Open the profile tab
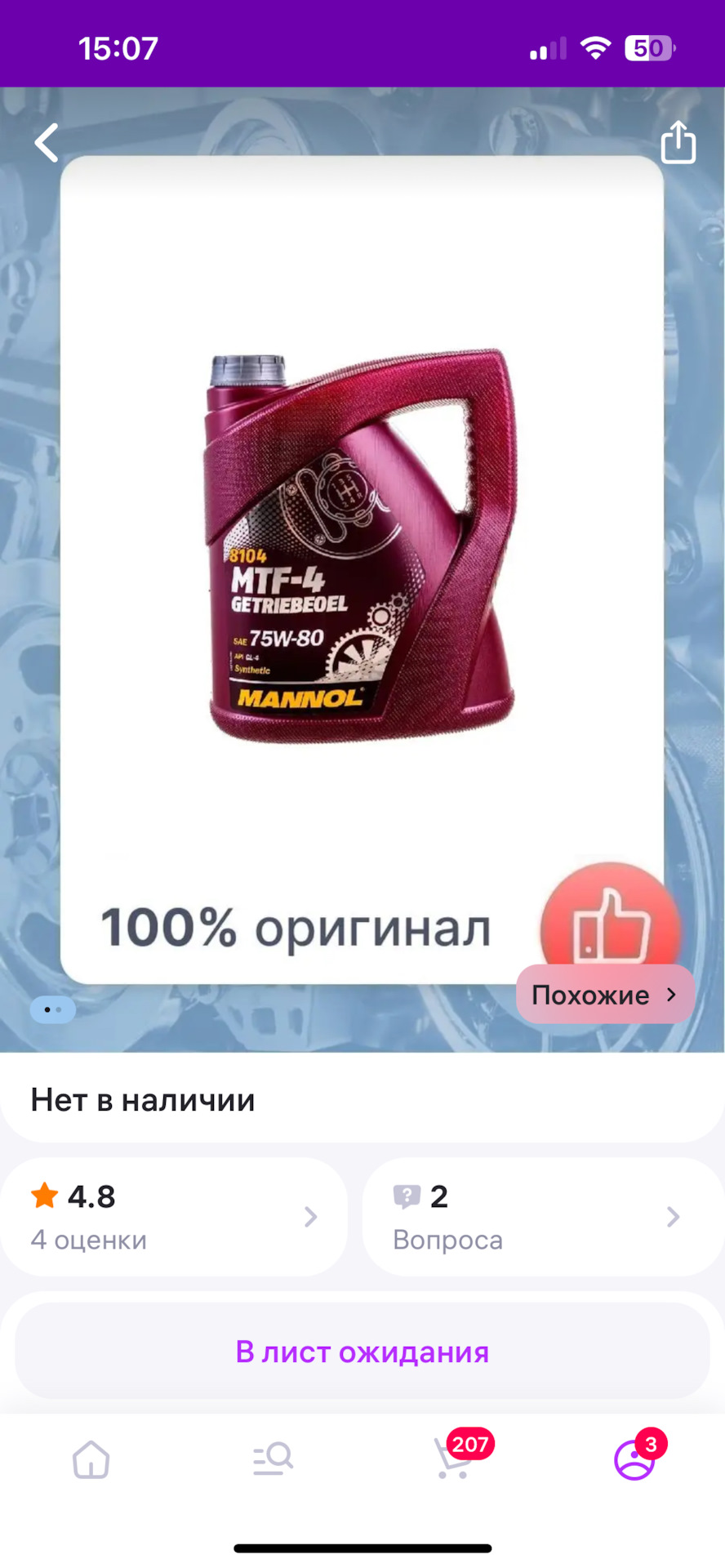The image size is (725, 1568). [634, 1459]
